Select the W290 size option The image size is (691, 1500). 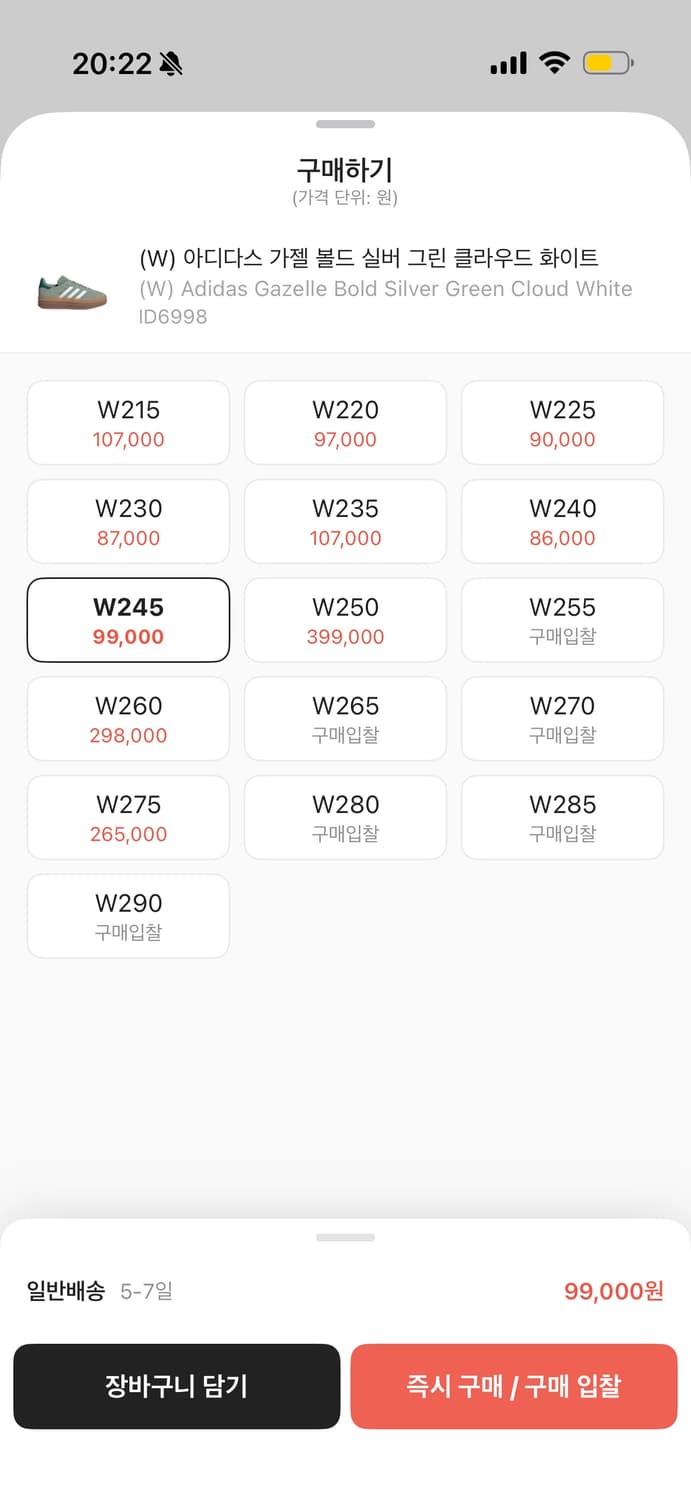pos(128,918)
